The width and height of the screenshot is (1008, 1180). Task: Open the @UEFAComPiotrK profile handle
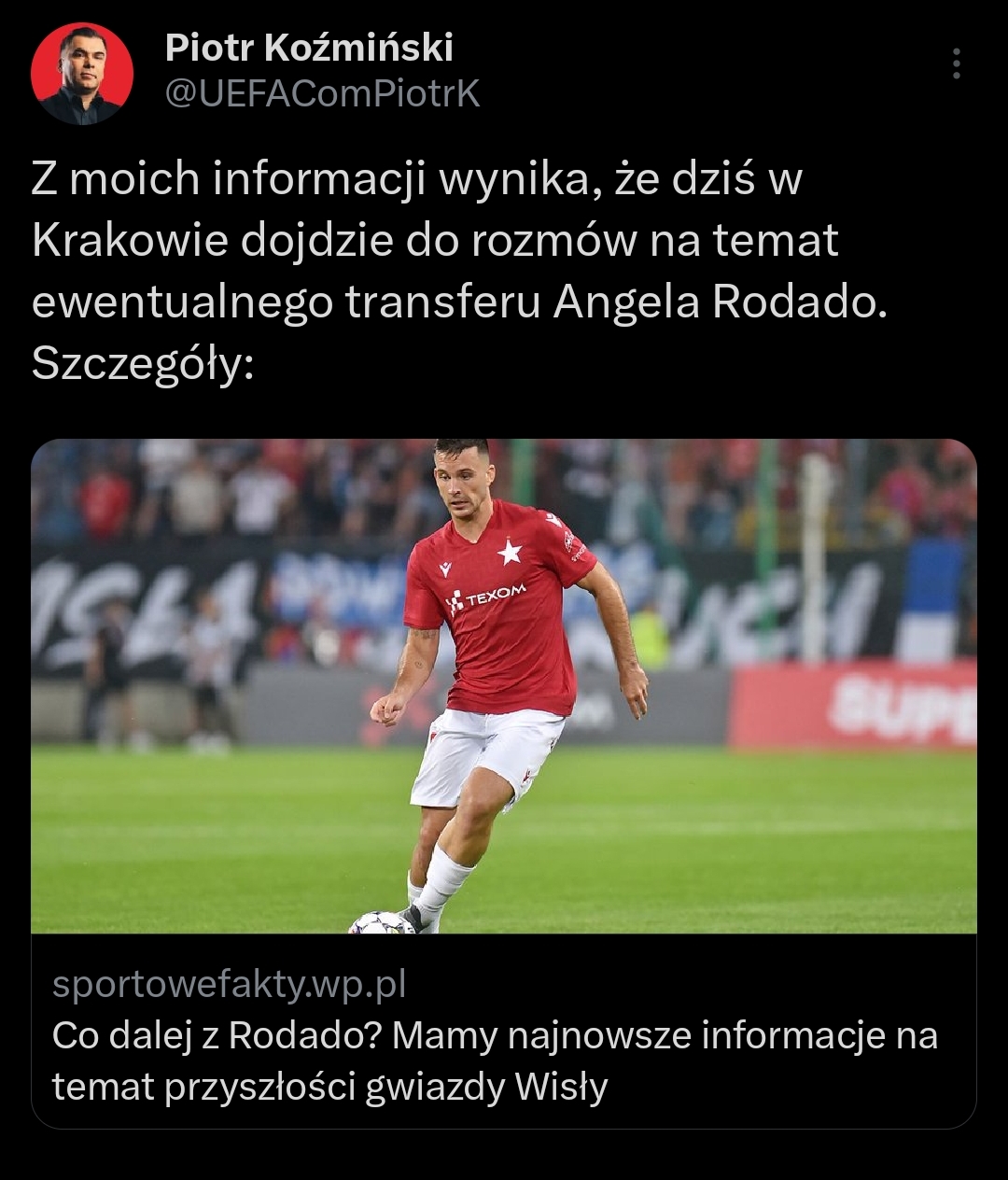[x=322, y=93]
